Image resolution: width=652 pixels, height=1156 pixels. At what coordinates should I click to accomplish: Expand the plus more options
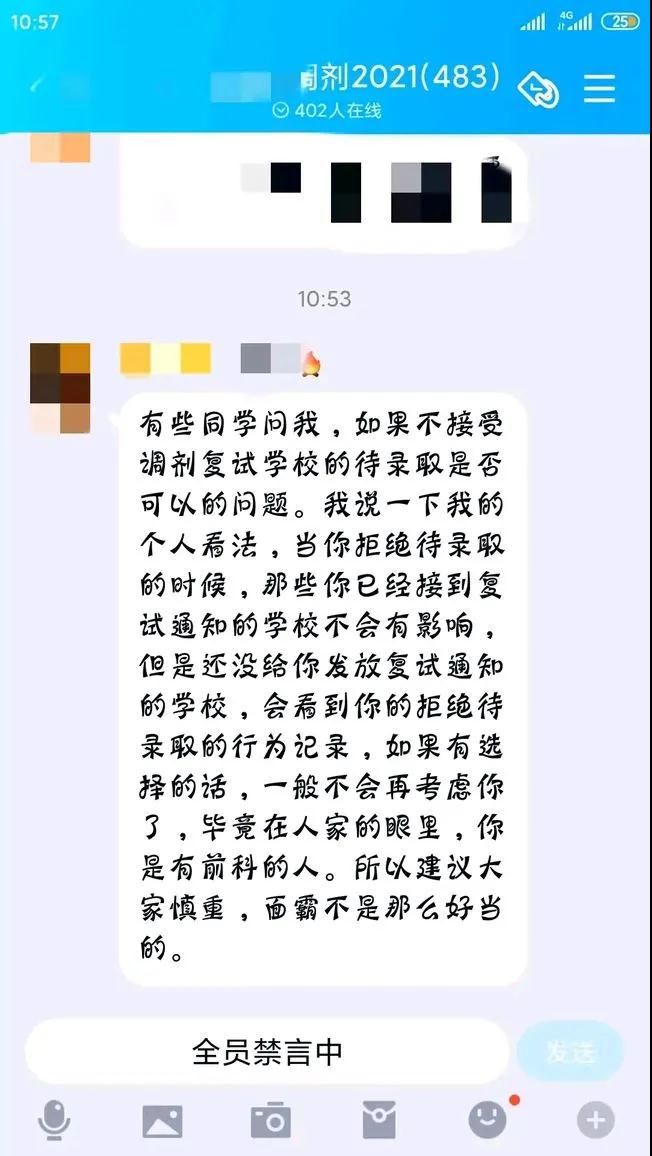(595, 1121)
